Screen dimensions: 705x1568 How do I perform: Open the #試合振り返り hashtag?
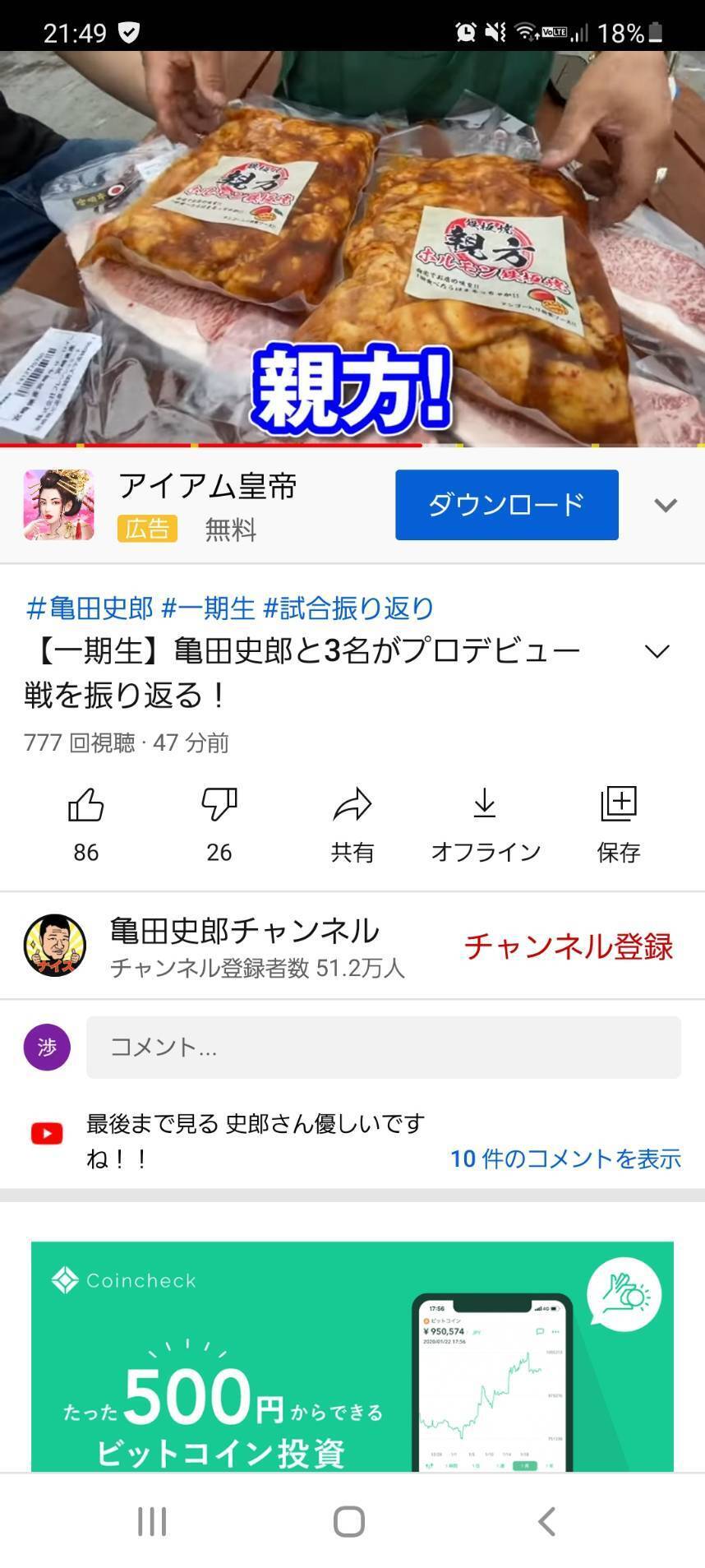(x=348, y=608)
